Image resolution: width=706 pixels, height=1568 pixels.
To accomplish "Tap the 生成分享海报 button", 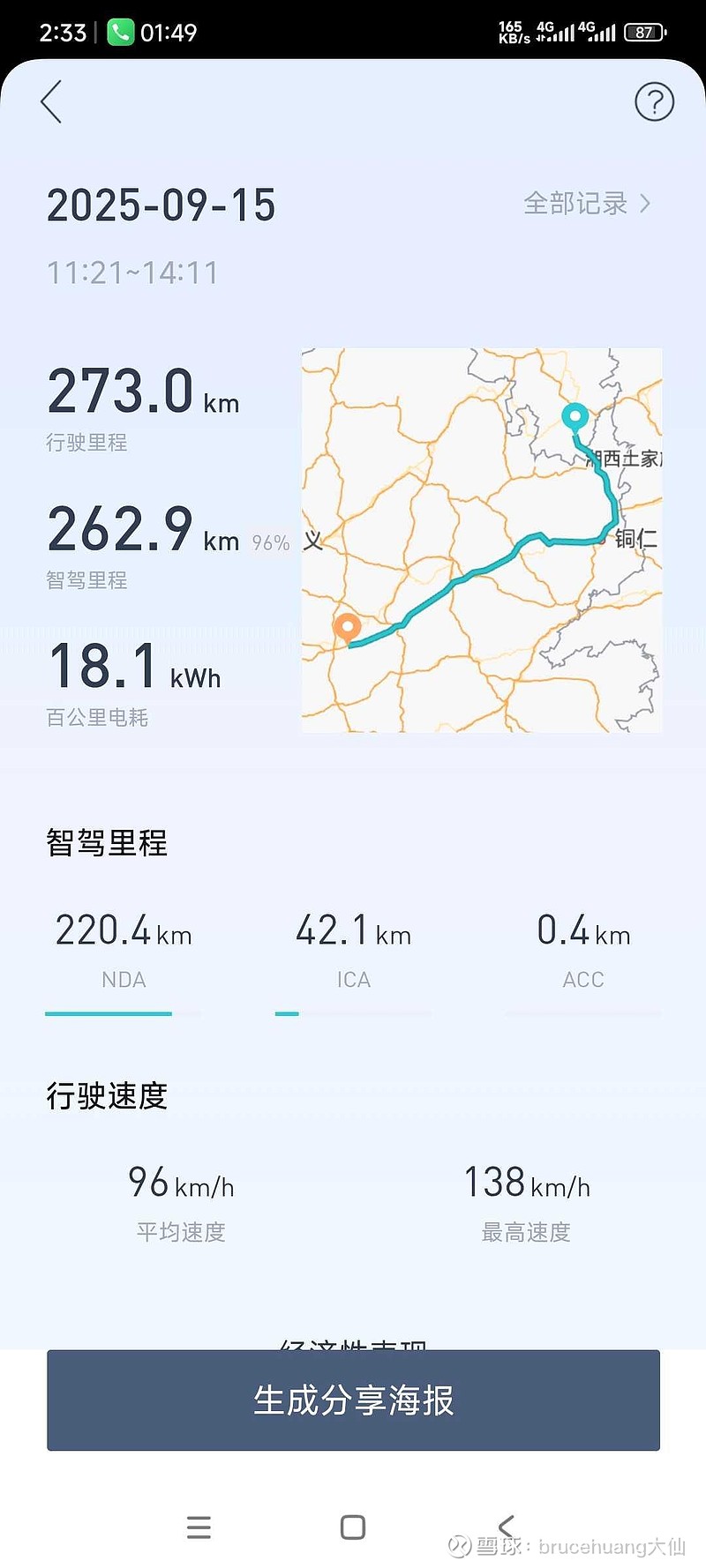I will [x=353, y=1400].
